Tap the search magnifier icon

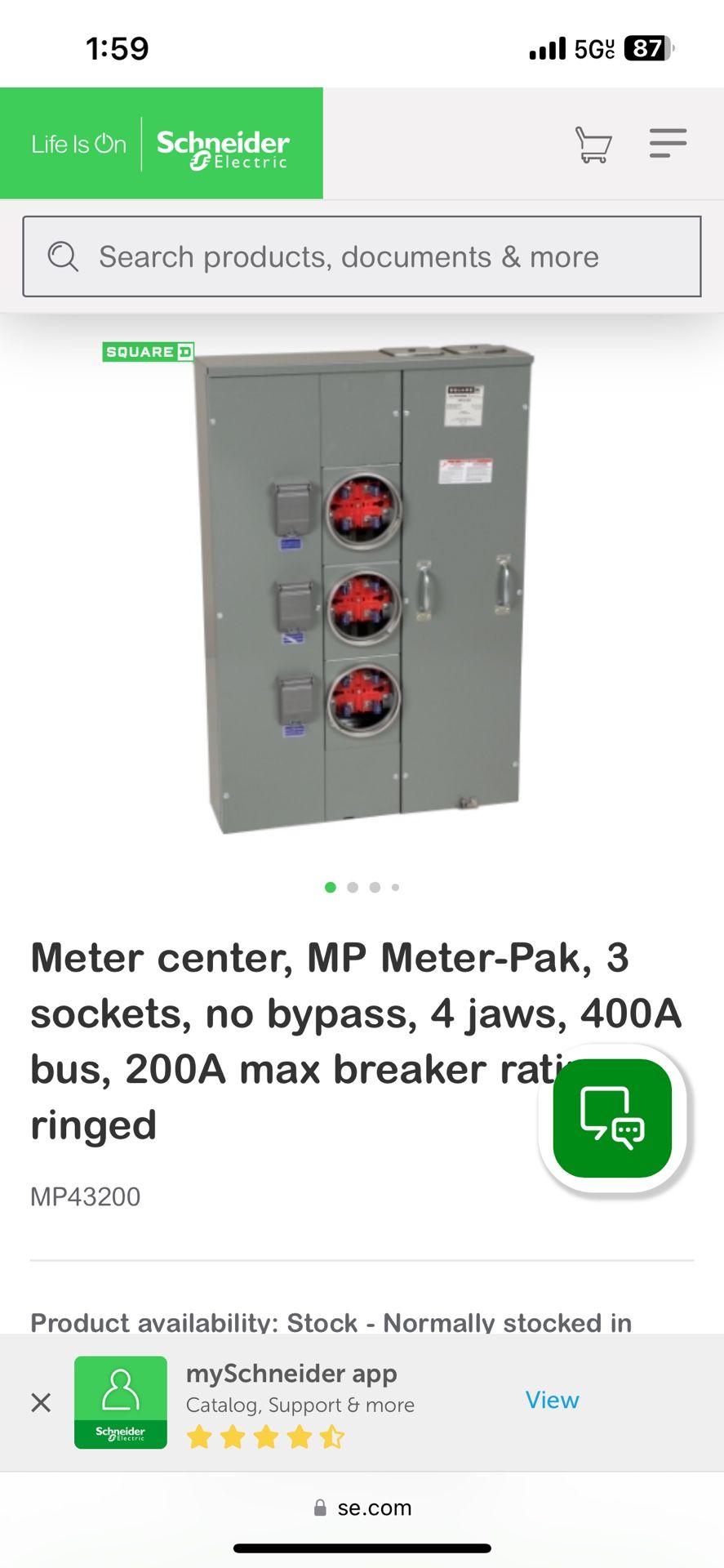tap(62, 256)
